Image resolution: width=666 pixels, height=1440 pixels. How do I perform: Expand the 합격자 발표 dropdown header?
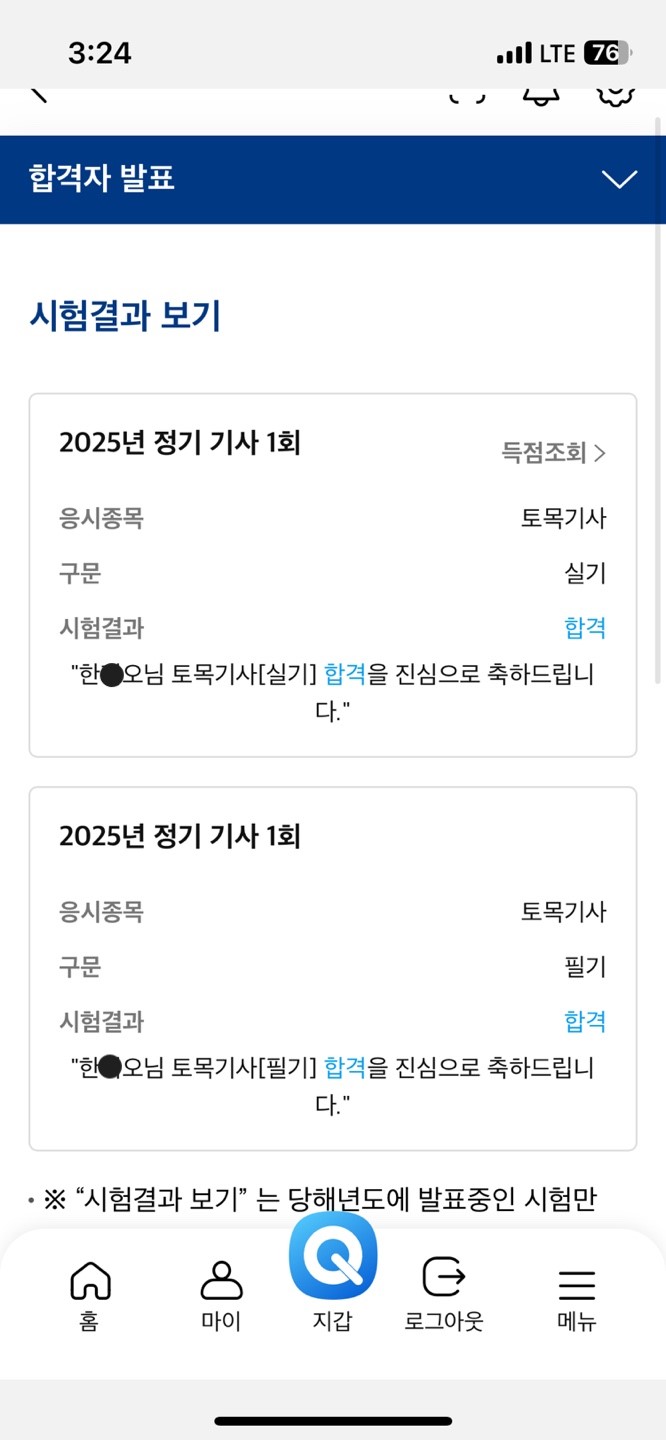(333, 179)
